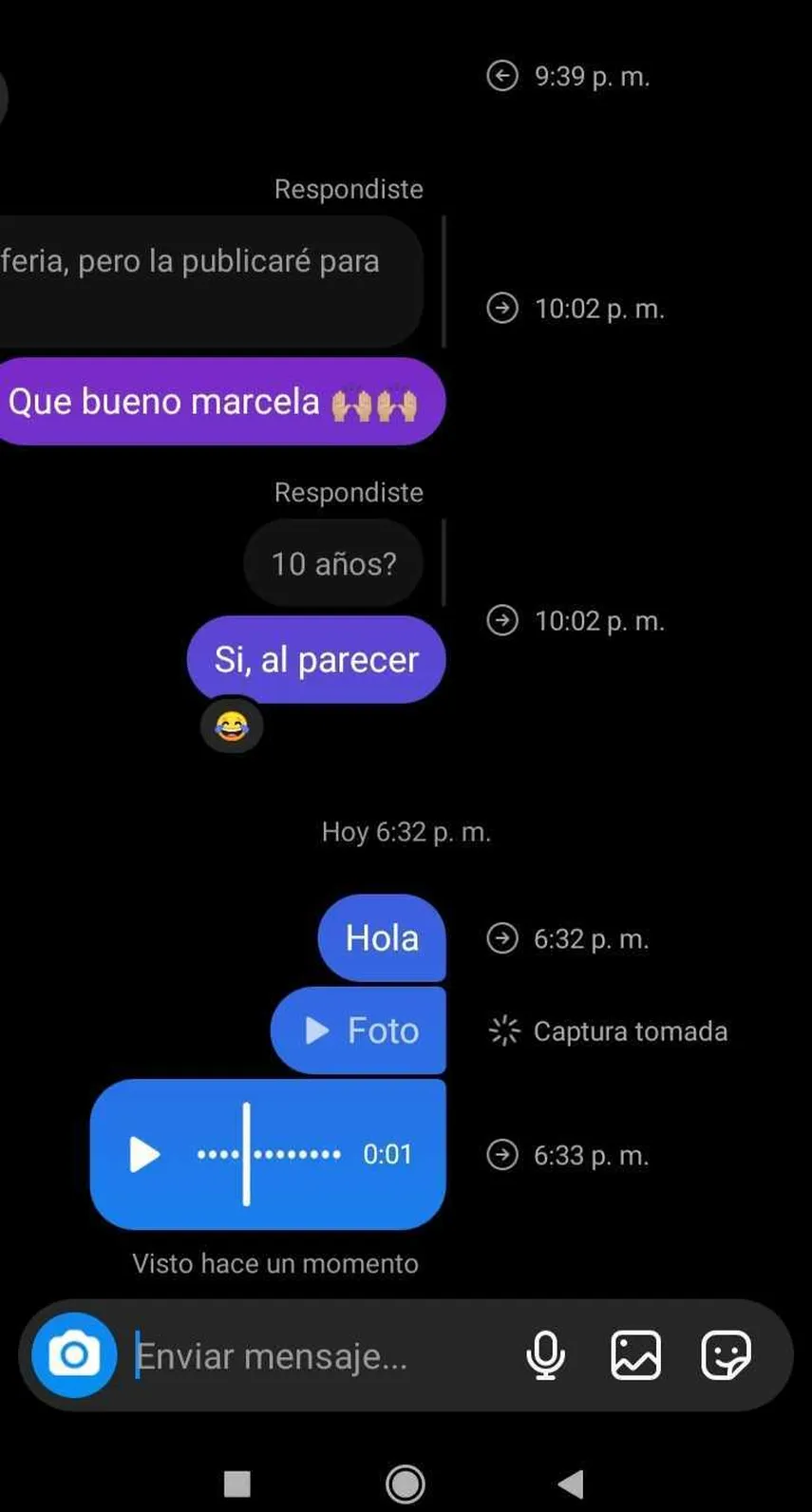
Task: Tap the waveform scrubber on the voice message
Action: pyautogui.click(x=269, y=1155)
